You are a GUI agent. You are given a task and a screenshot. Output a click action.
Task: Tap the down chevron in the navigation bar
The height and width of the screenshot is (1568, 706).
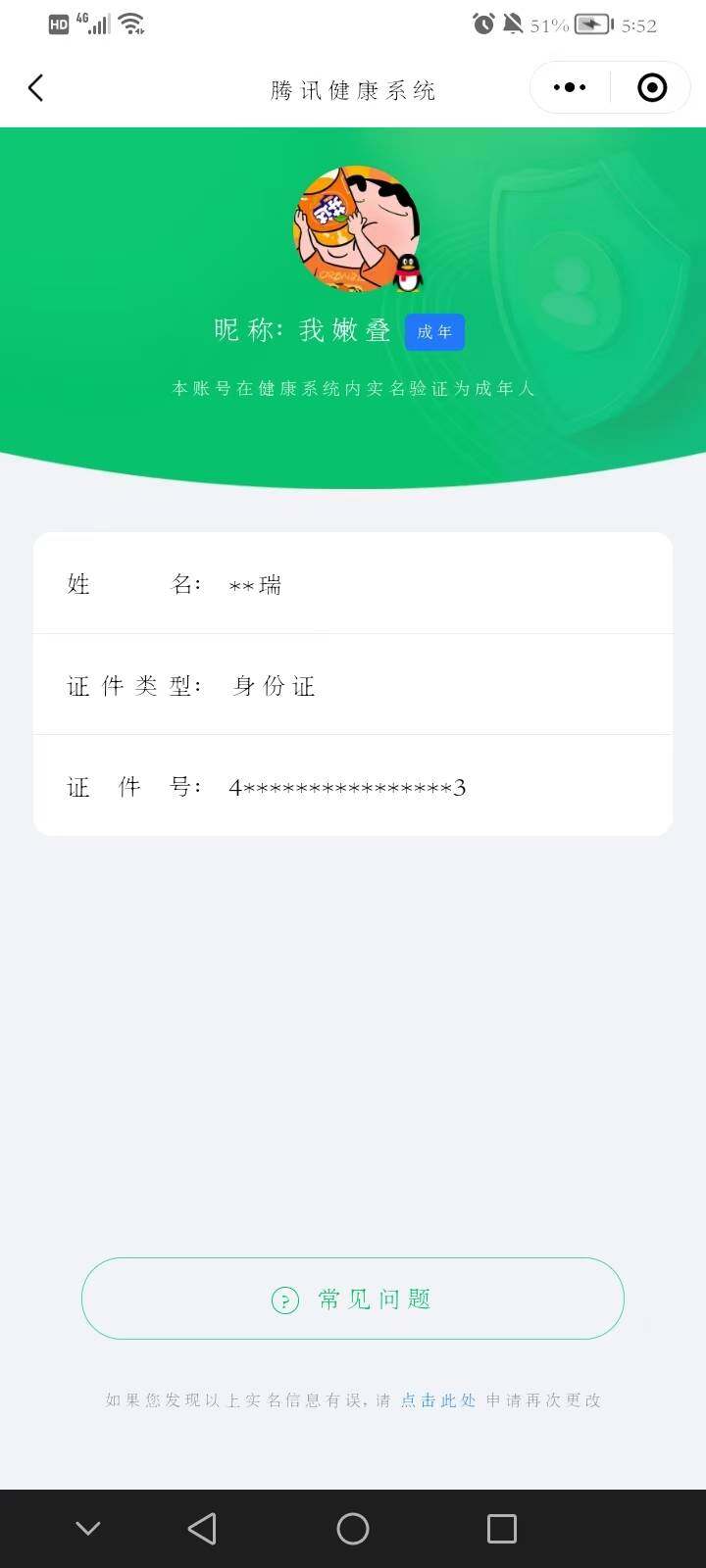coord(88,1529)
